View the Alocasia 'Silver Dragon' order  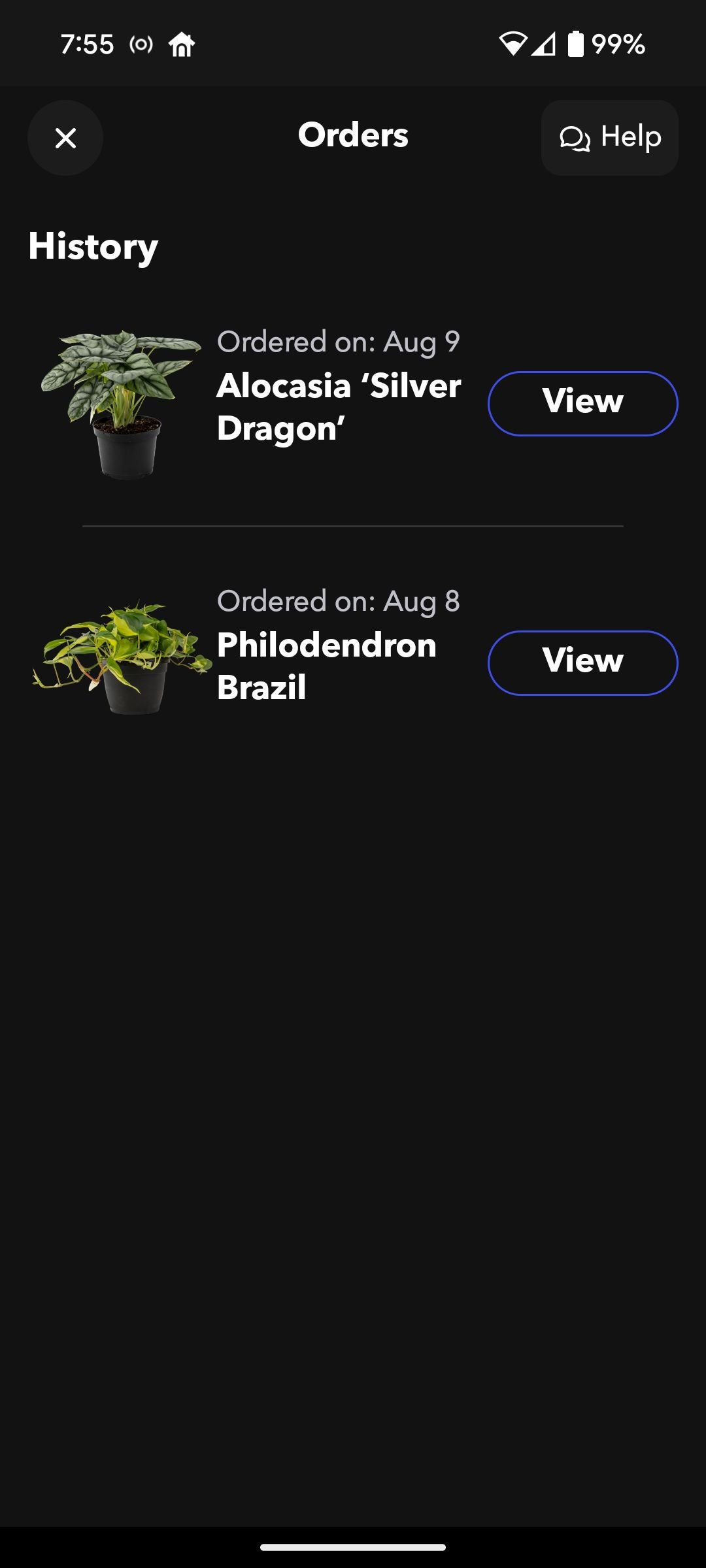[582, 403]
